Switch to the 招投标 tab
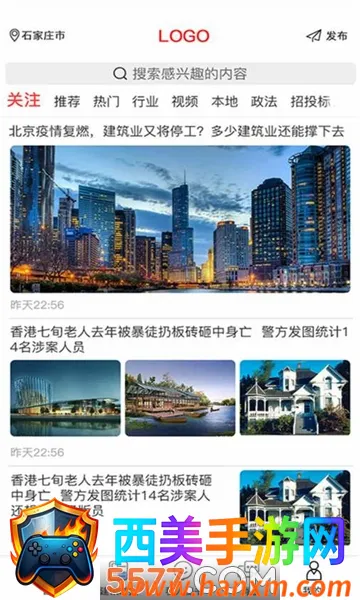The width and height of the screenshot is (360, 600). 310,101
